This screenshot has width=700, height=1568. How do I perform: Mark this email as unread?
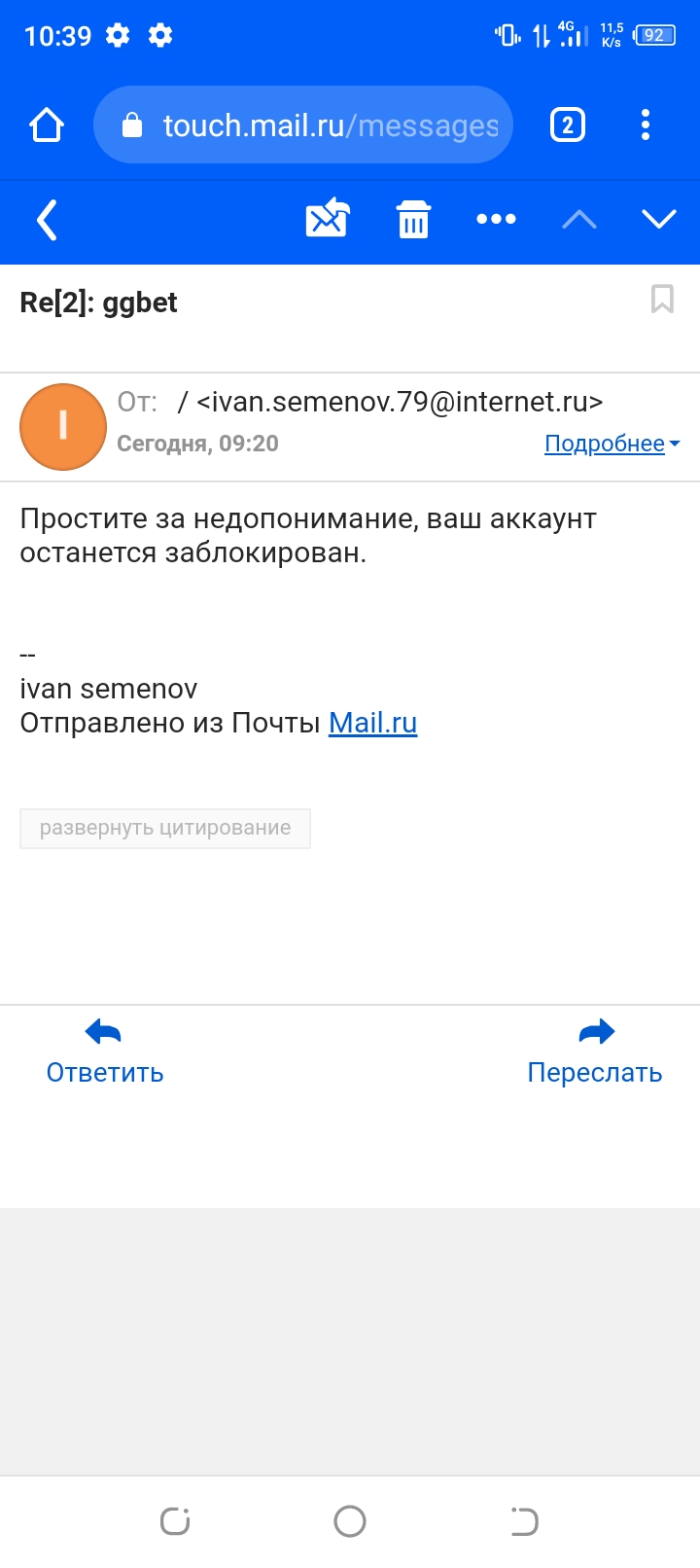[328, 218]
